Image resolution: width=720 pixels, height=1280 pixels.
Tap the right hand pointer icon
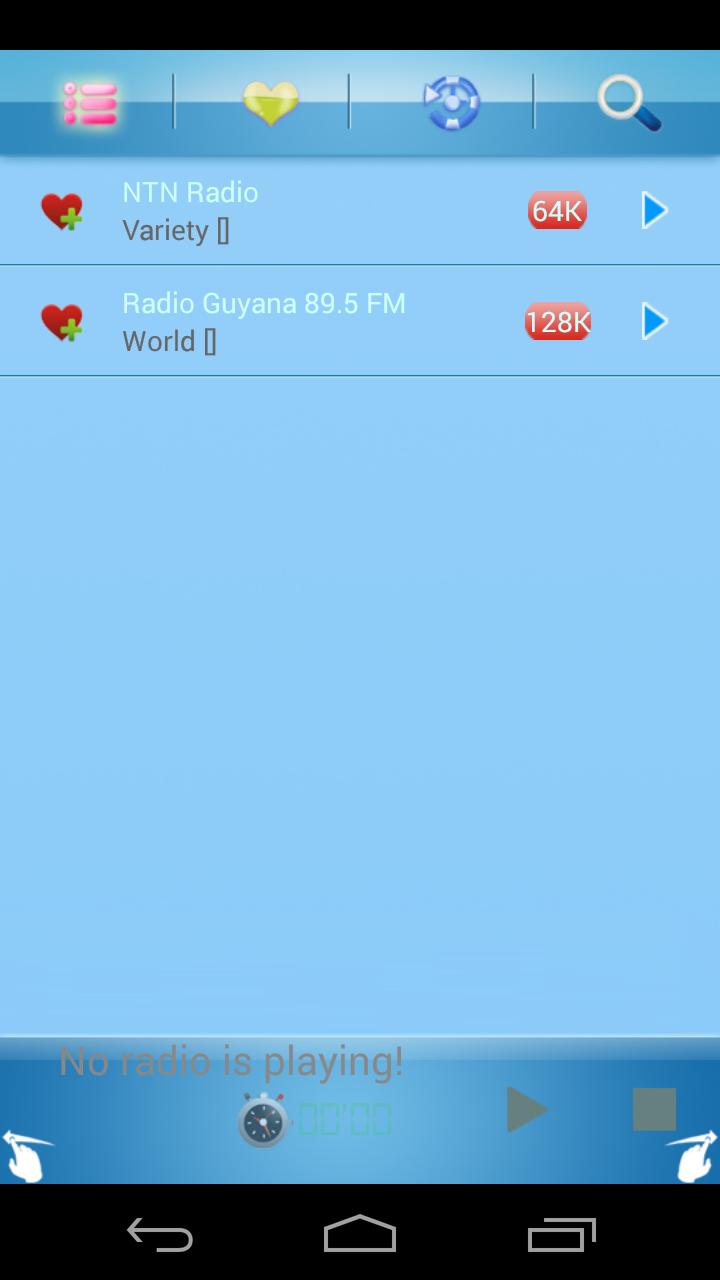pyautogui.click(x=692, y=1155)
